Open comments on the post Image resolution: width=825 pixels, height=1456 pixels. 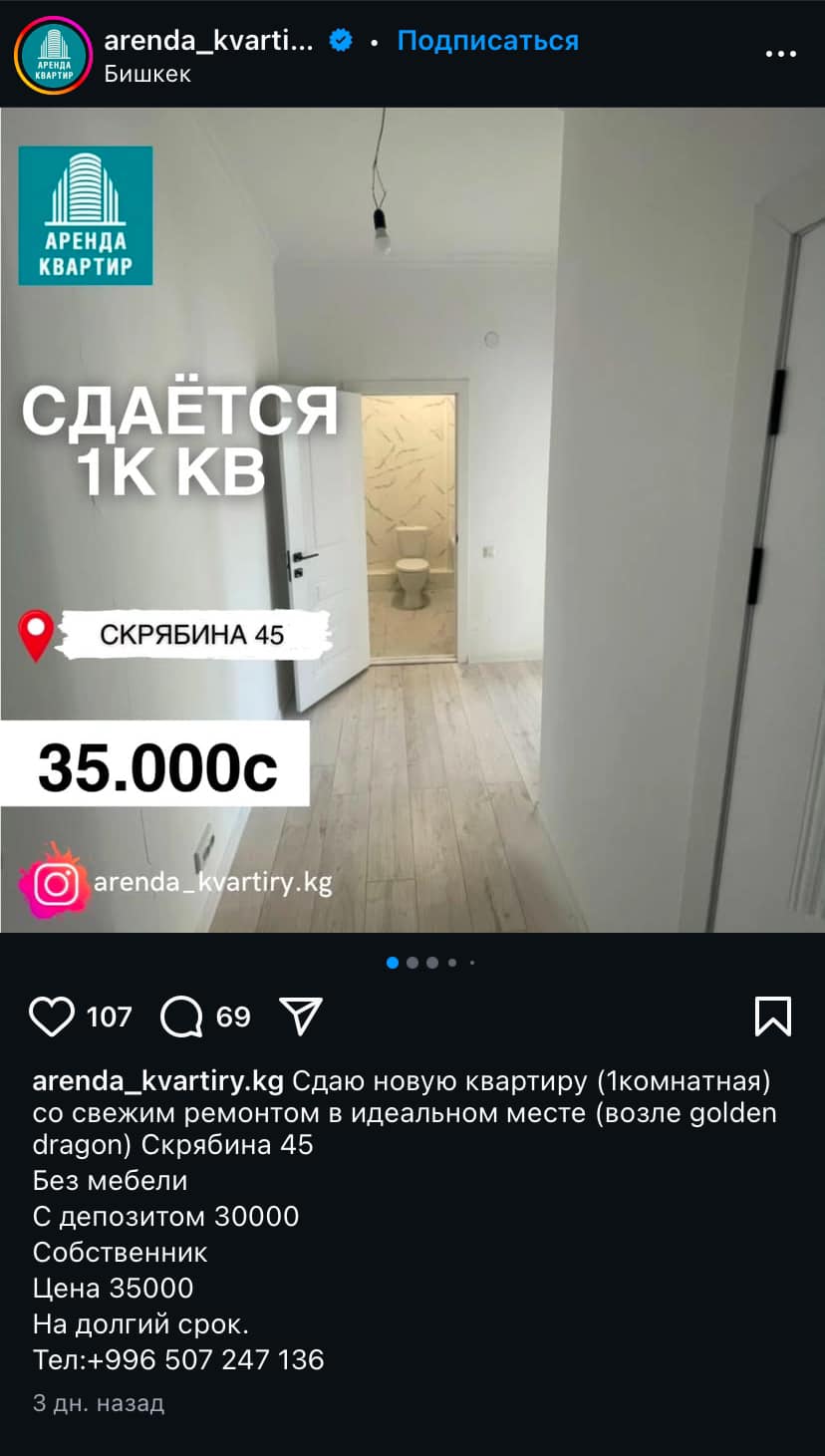tap(181, 1017)
